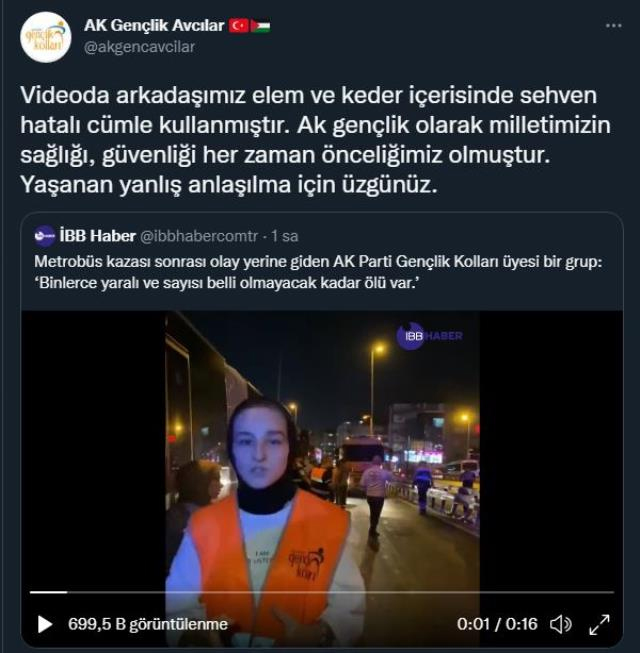Play the video in the tweet
This screenshot has width=640, height=653.
[x=45, y=624]
